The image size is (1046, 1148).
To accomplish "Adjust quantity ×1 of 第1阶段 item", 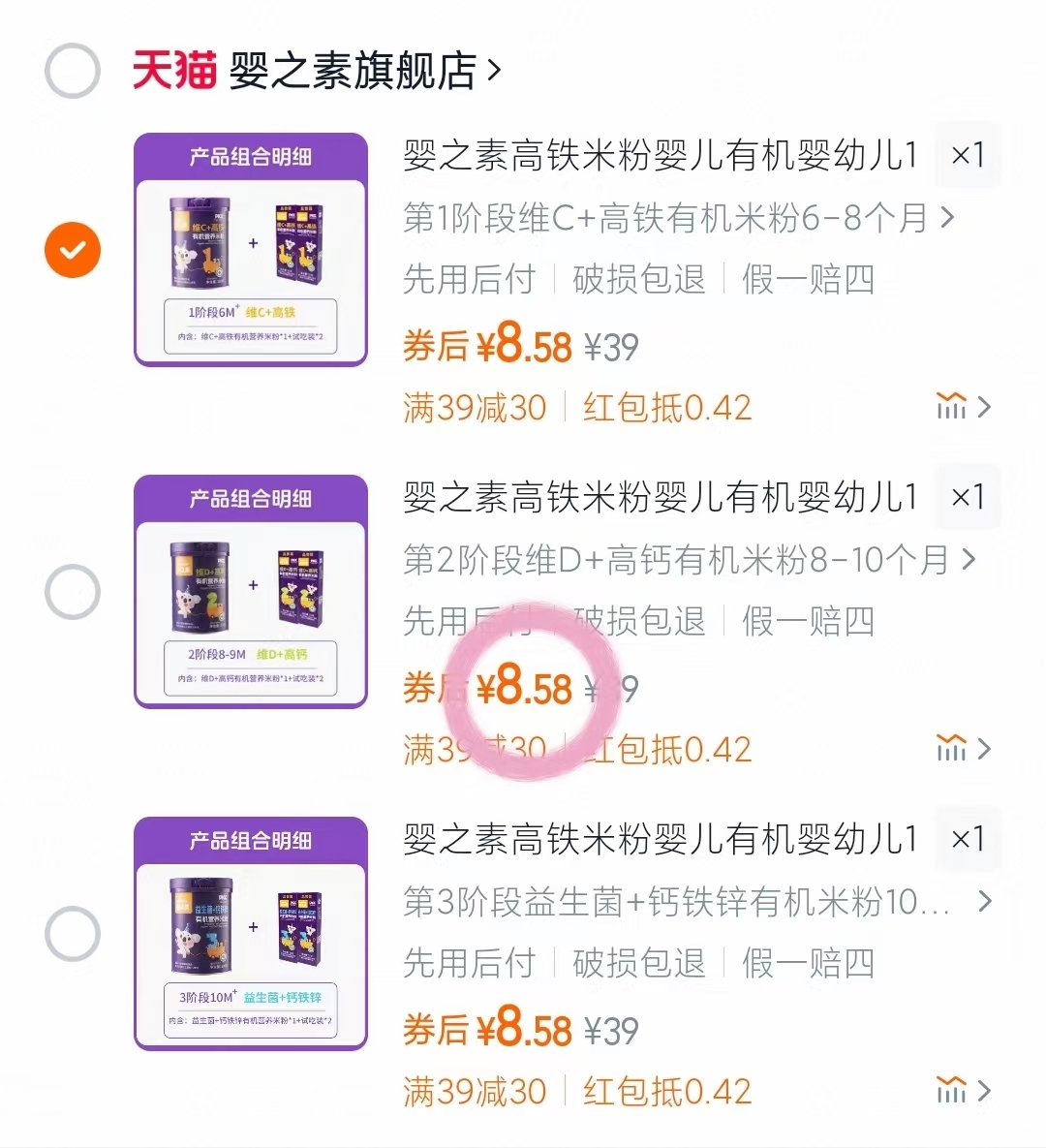I will pos(968,155).
